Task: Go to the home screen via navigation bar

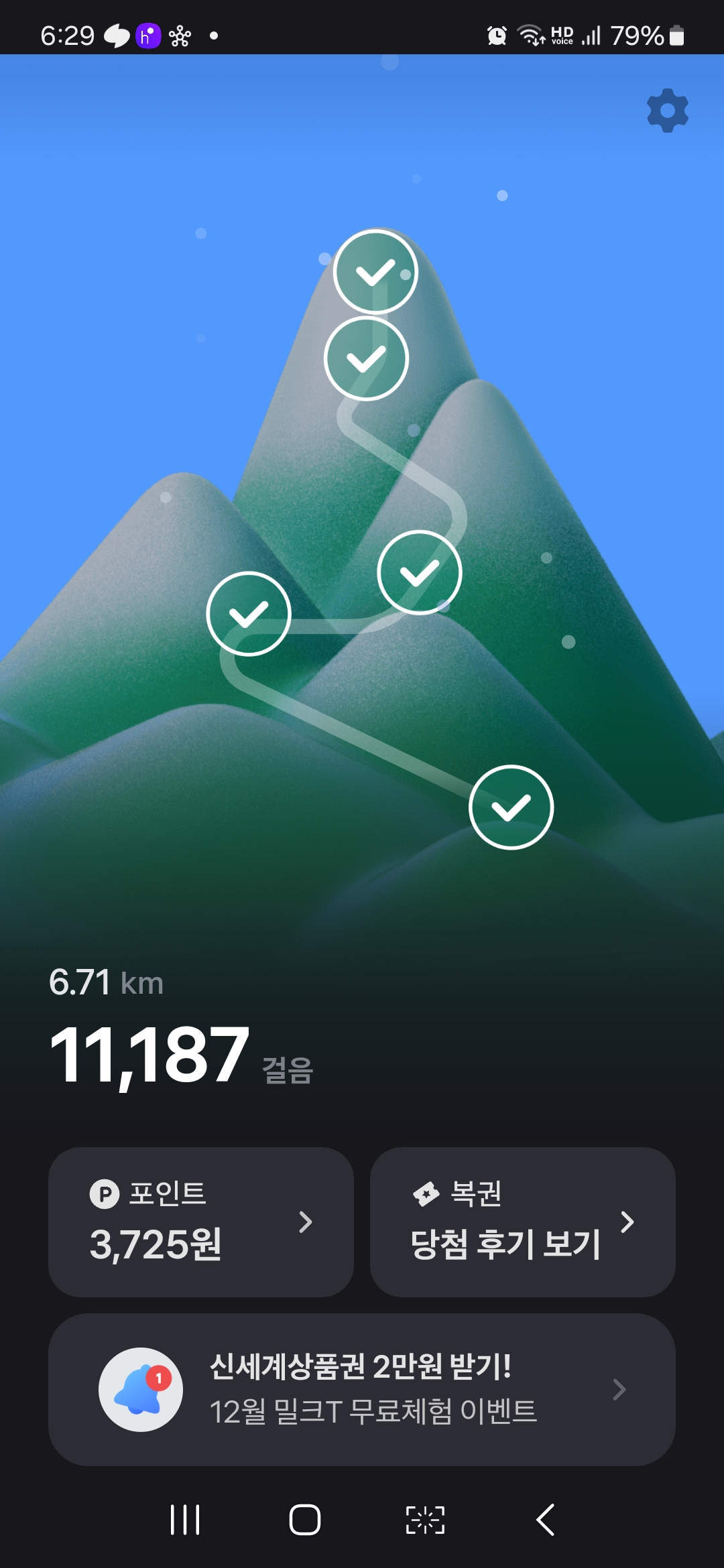Action: point(304,1519)
